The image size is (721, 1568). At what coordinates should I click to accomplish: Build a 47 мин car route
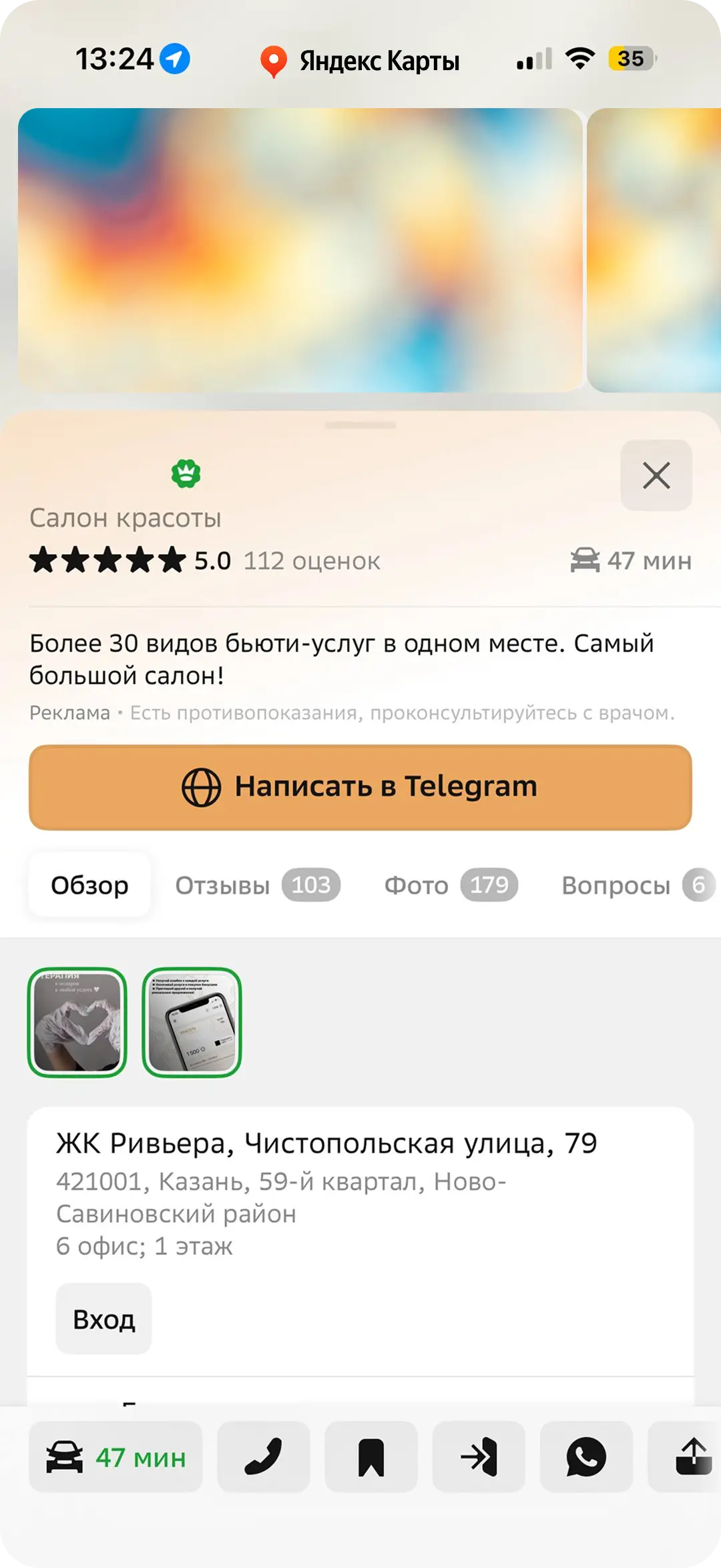click(x=115, y=1457)
